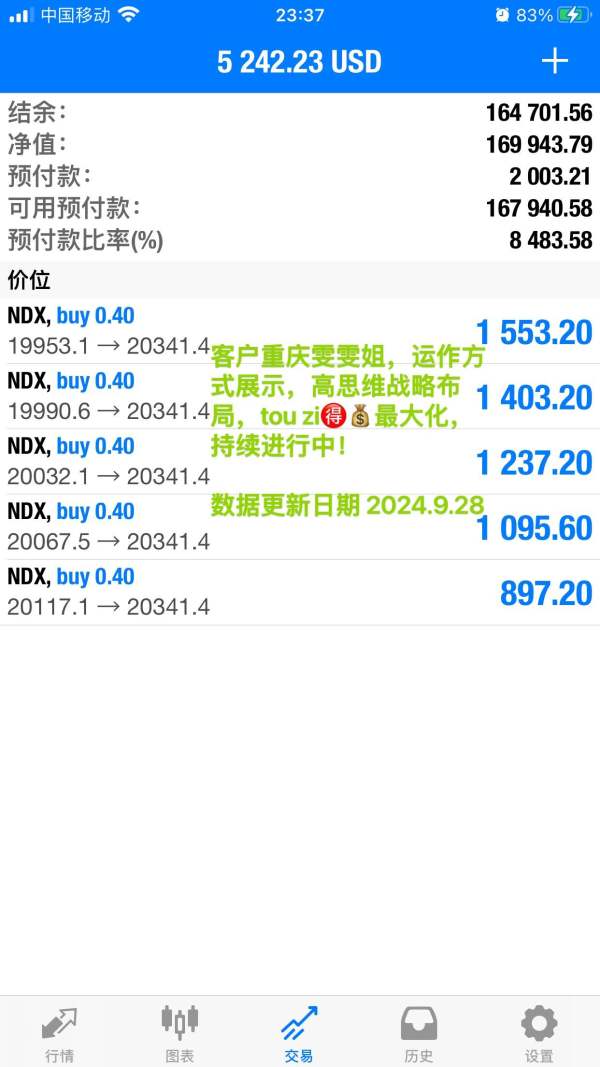Switch to the 行情 quotes tab
Image resolution: width=600 pixels, height=1067 pixels.
click(60, 1033)
